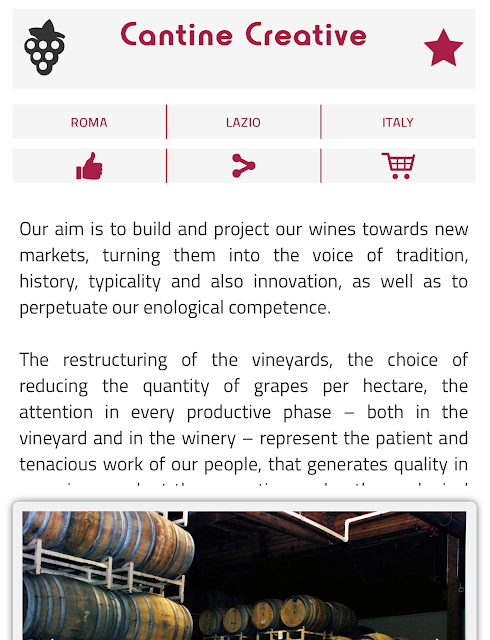Select the LAZIO region button
490x640 pixels.
click(x=243, y=122)
